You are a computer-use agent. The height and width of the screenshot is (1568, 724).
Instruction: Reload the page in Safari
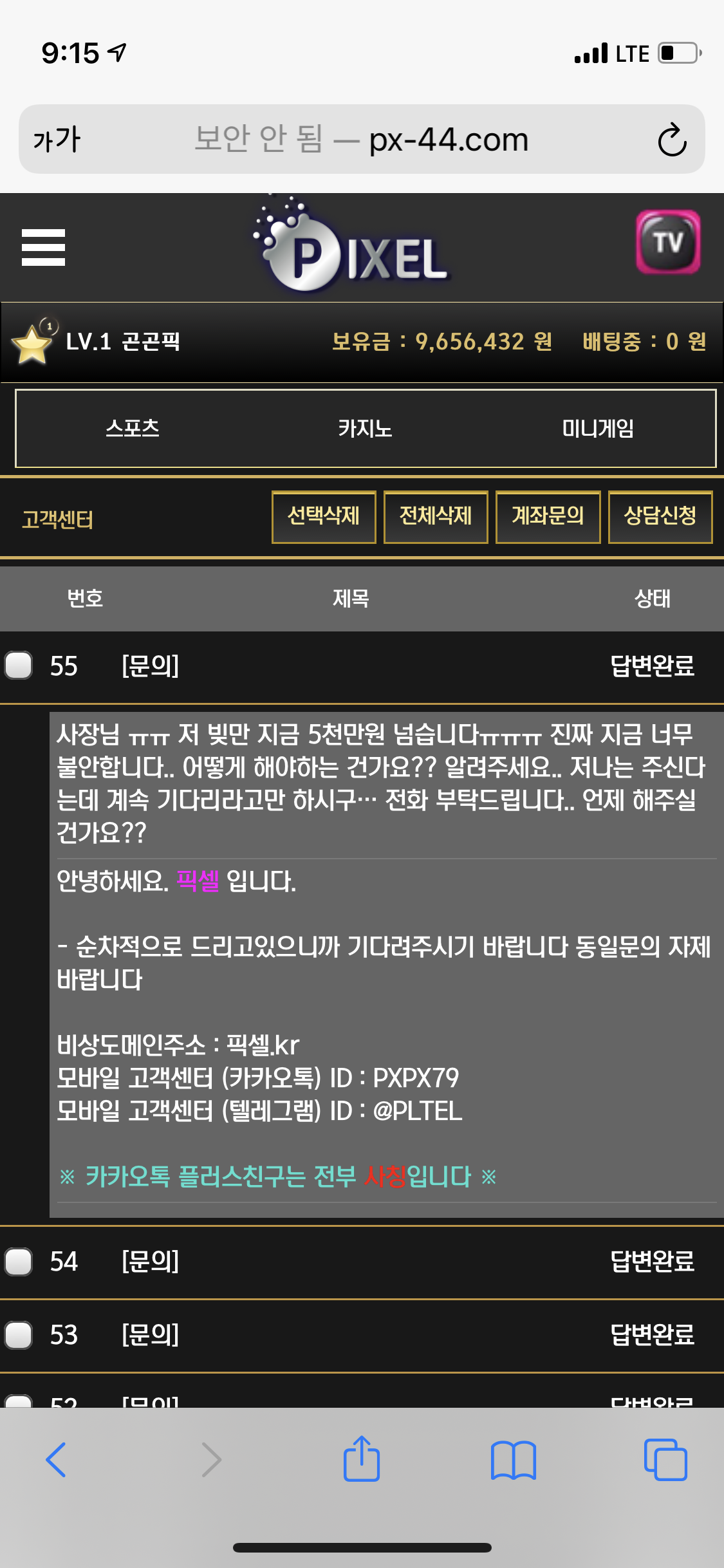pyautogui.click(x=672, y=139)
